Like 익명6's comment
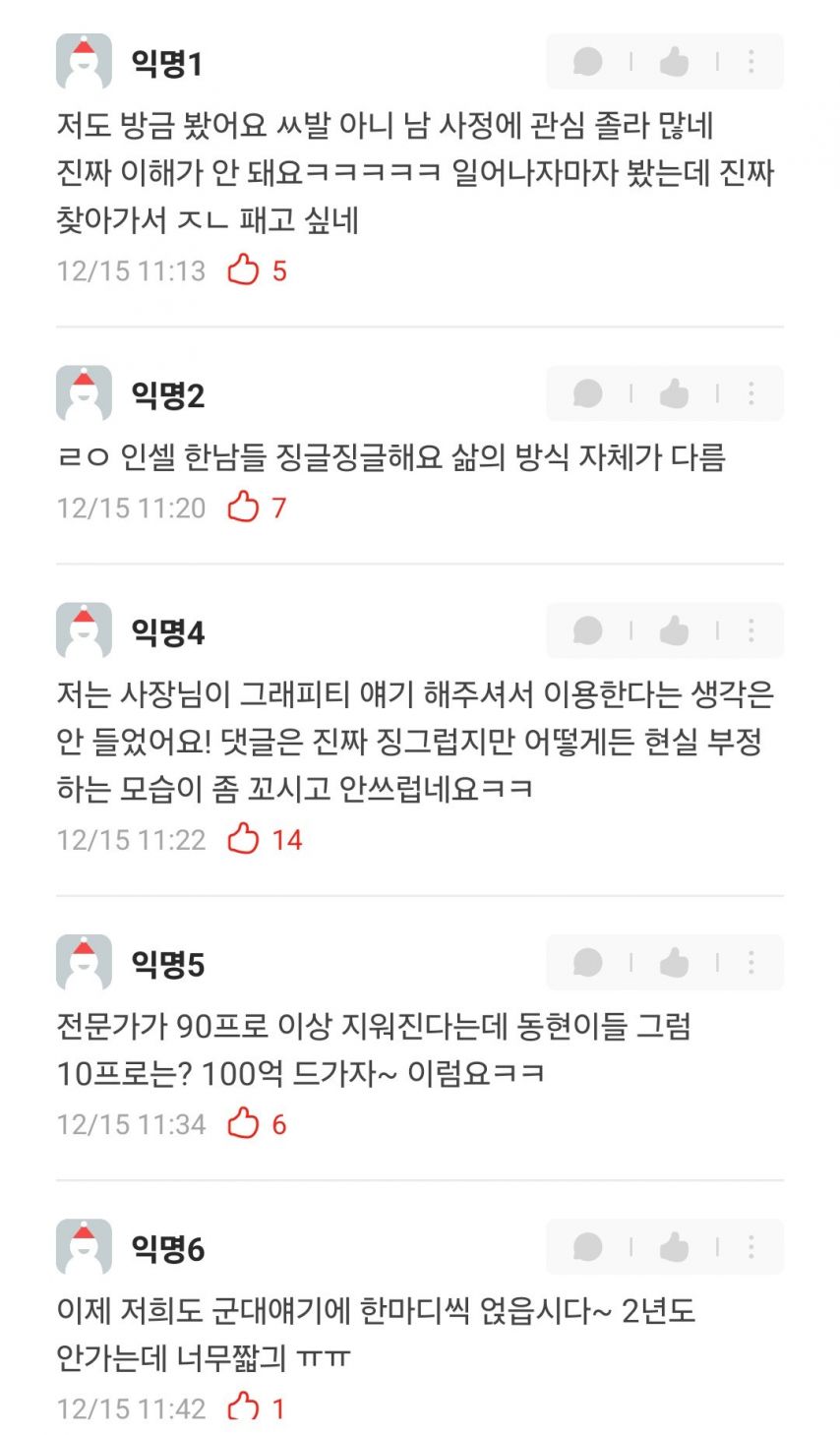Viewport: 840px width, 1435px height. 674,1246
